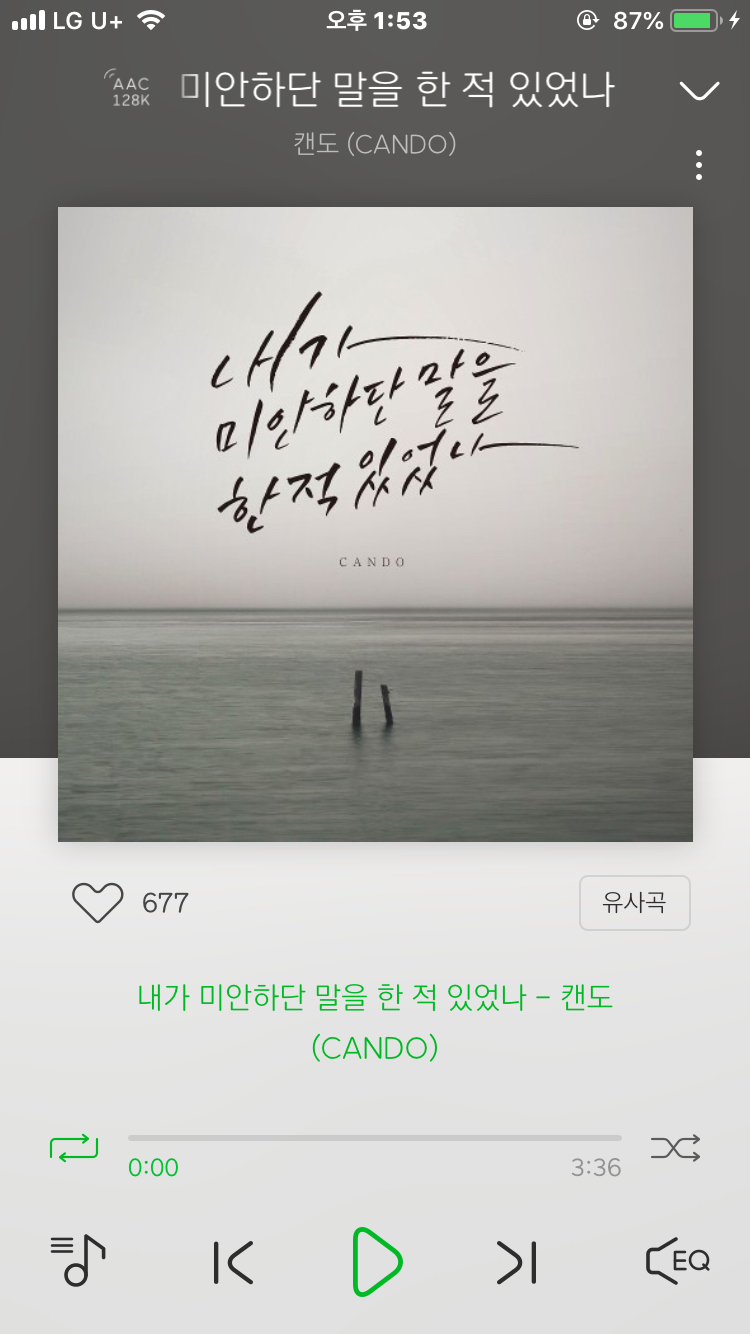Open the three-dot options menu
Image resolution: width=750 pixels, height=1334 pixels.
[698, 164]
